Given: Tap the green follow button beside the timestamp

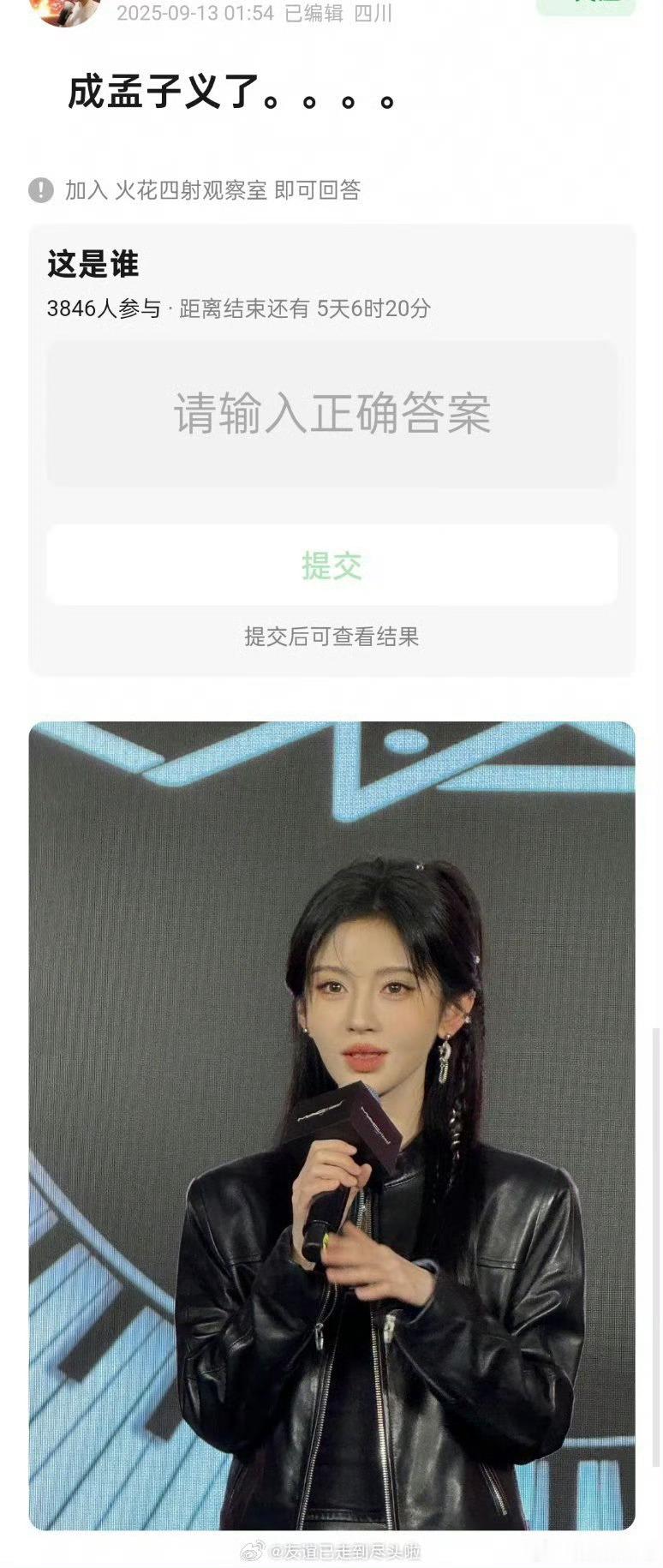Looking at the screenshot, I should click(586, 5).
